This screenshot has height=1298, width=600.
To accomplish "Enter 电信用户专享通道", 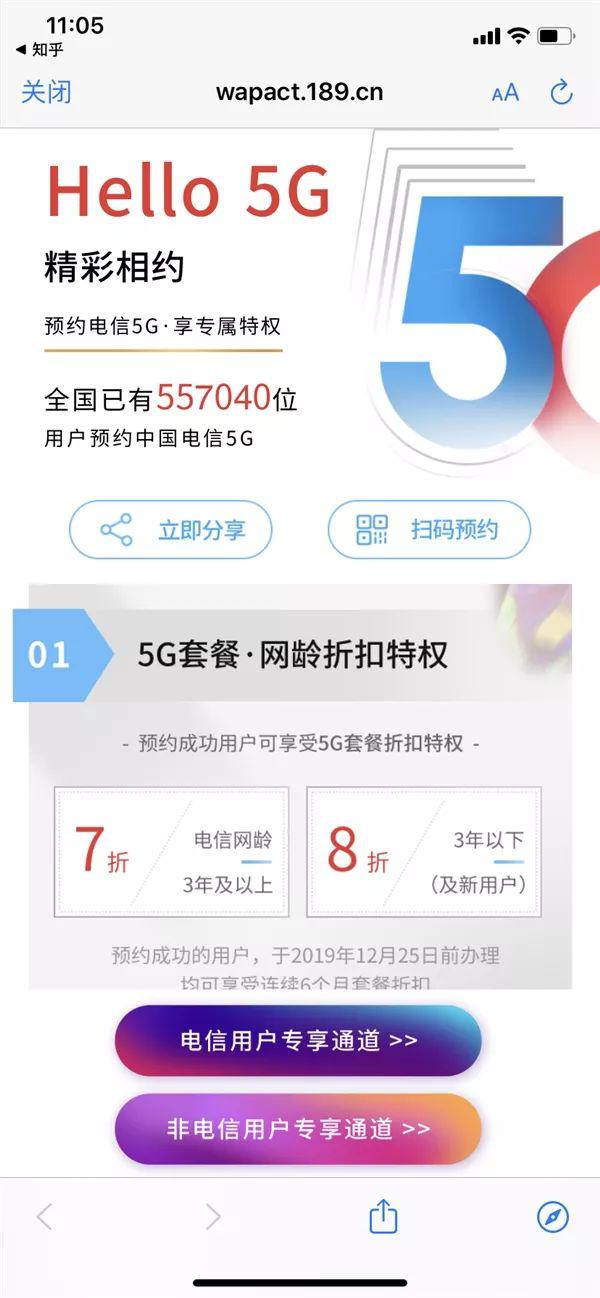I will coord(298,1041).
